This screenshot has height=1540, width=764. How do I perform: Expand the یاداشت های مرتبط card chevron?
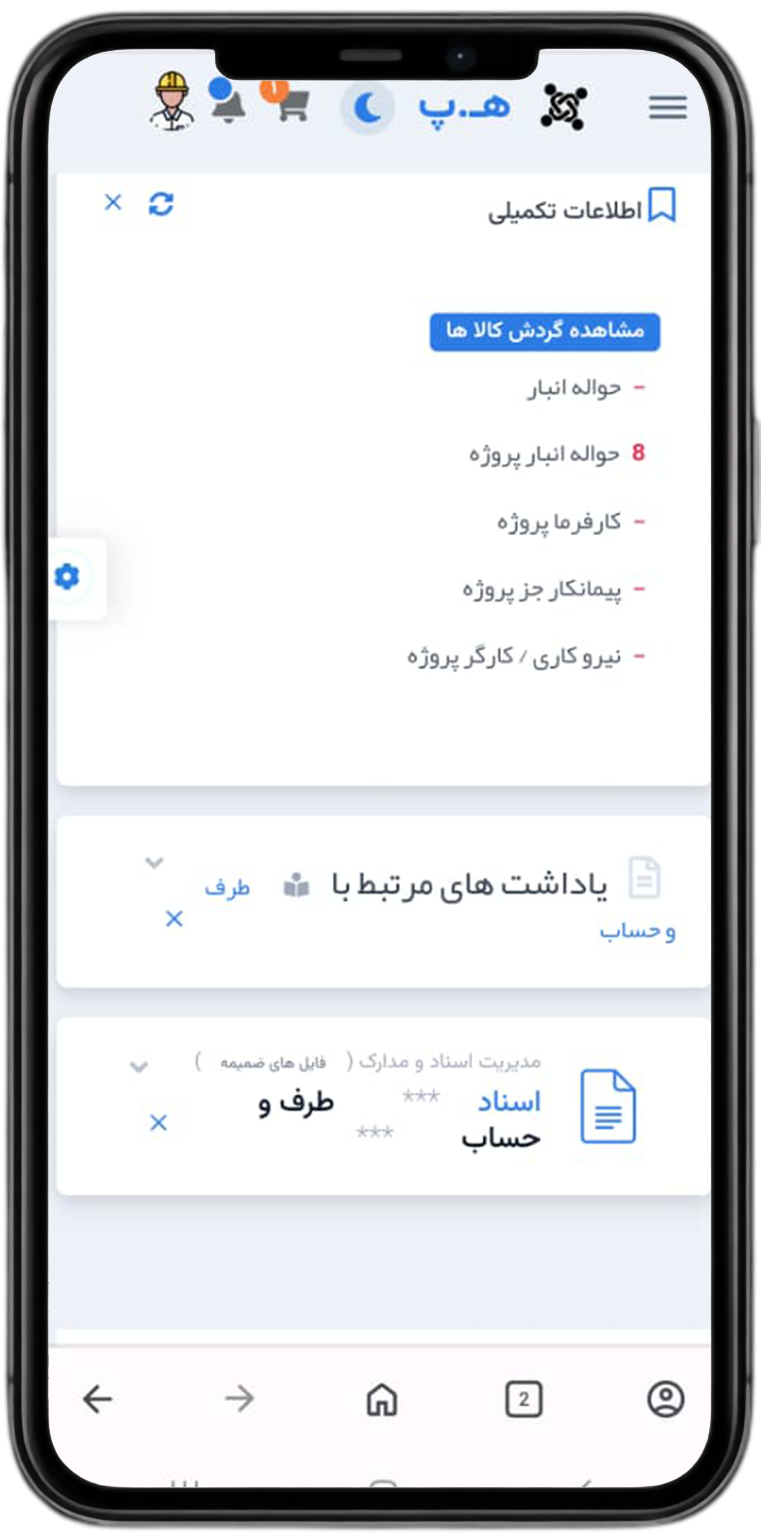click(x=154, y=862)
